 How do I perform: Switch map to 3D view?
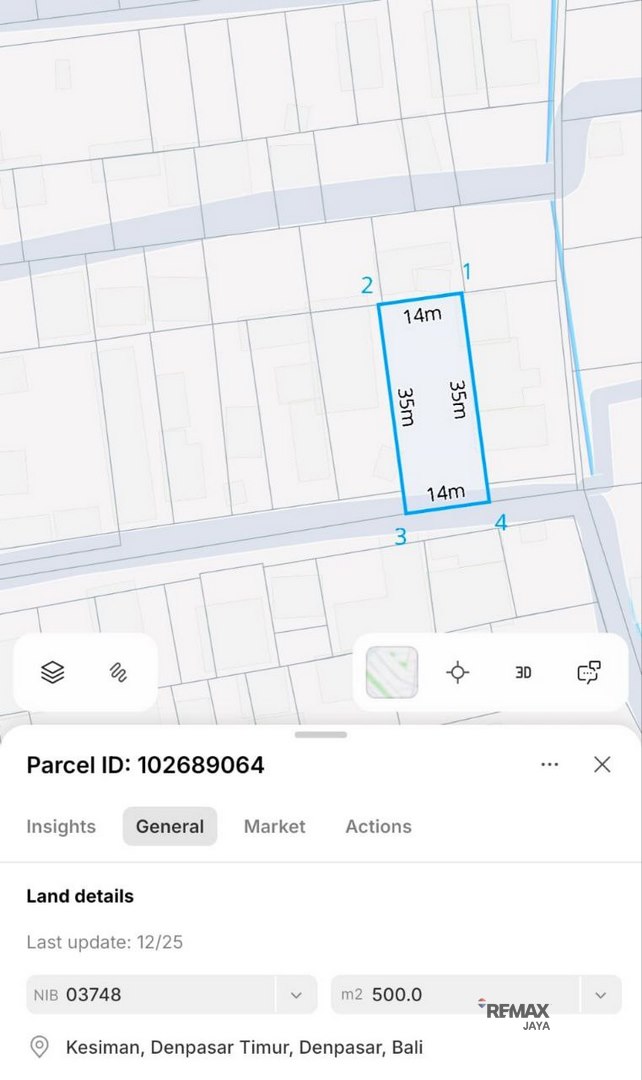coord(523,672)
